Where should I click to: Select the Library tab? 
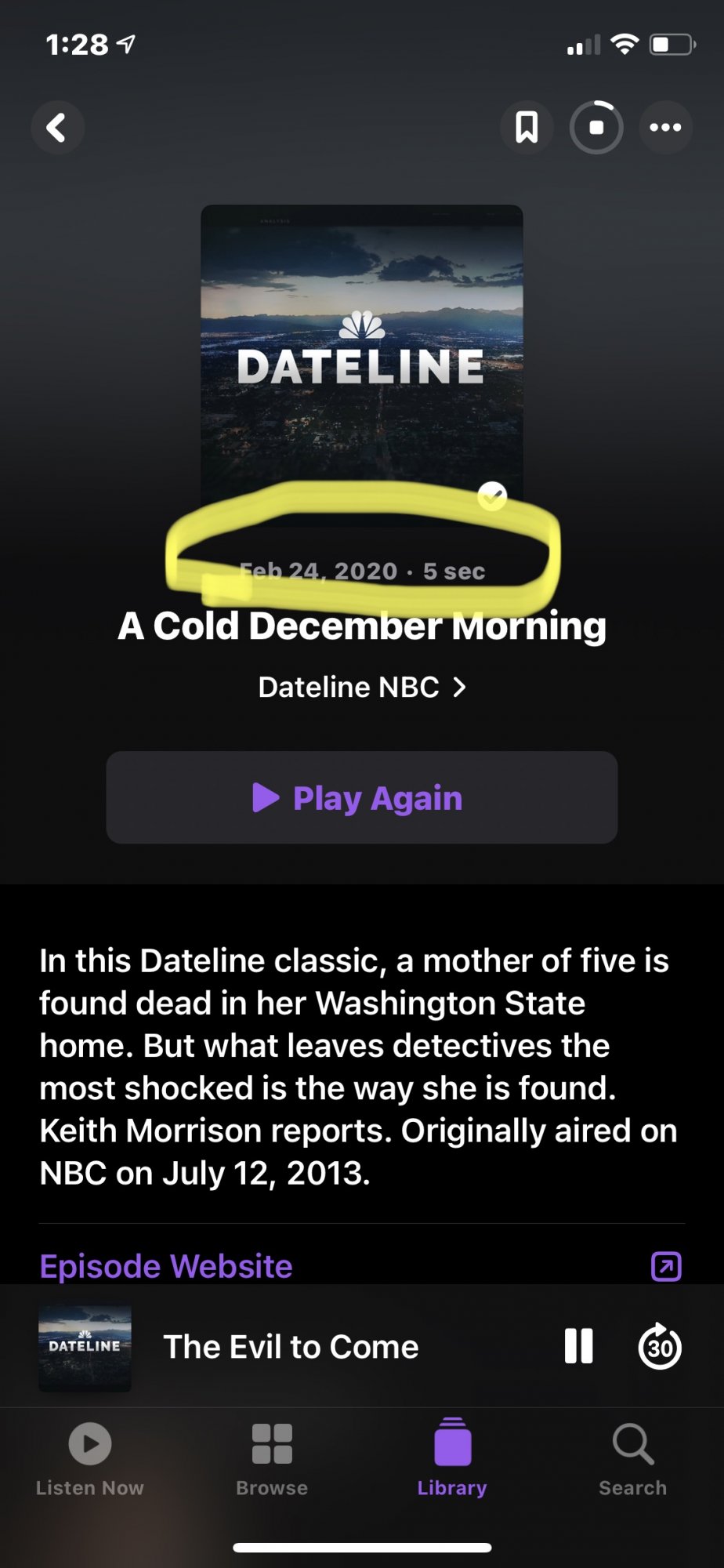point(452,1458)
